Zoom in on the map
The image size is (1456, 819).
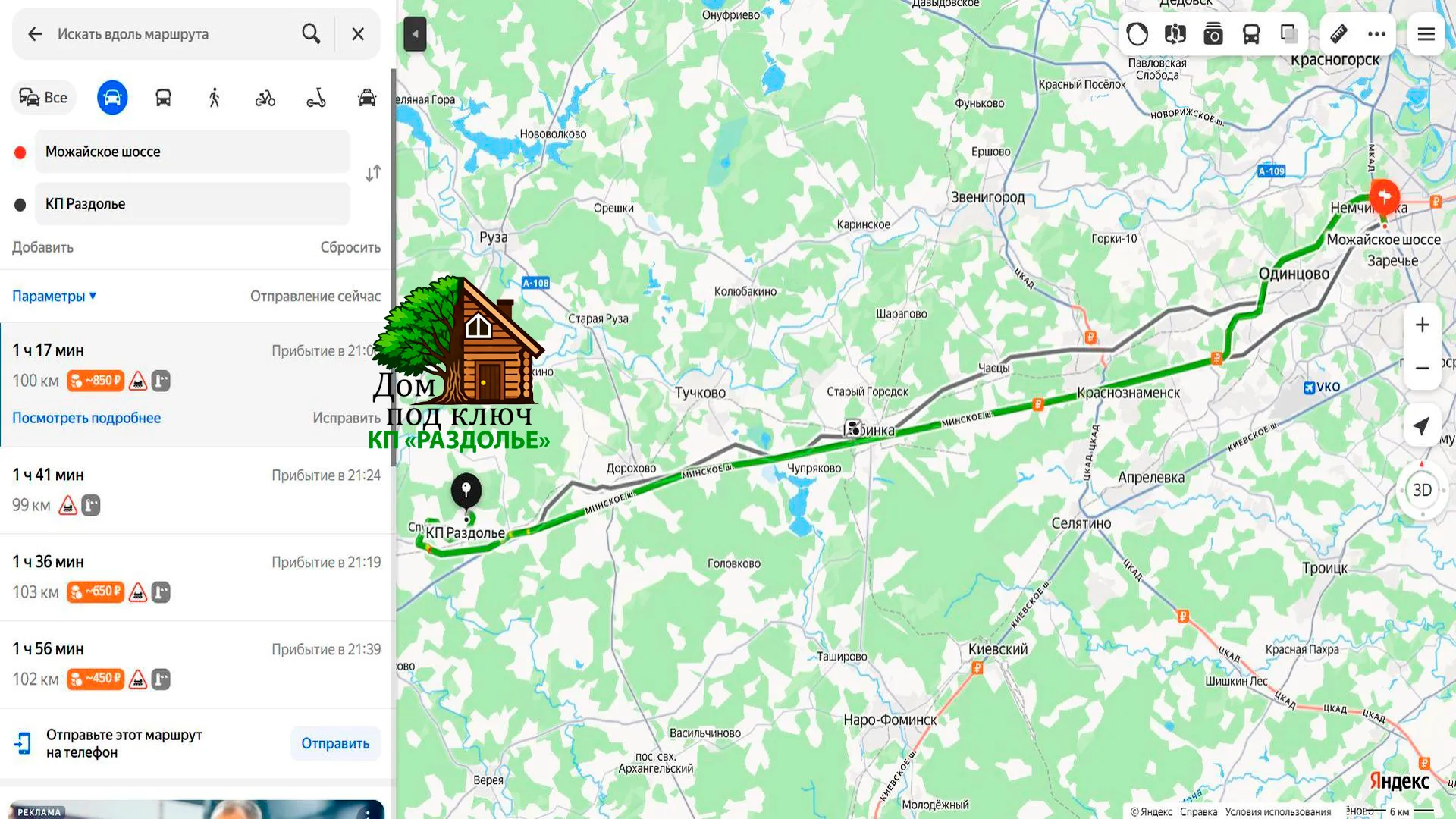point(1423,325)
